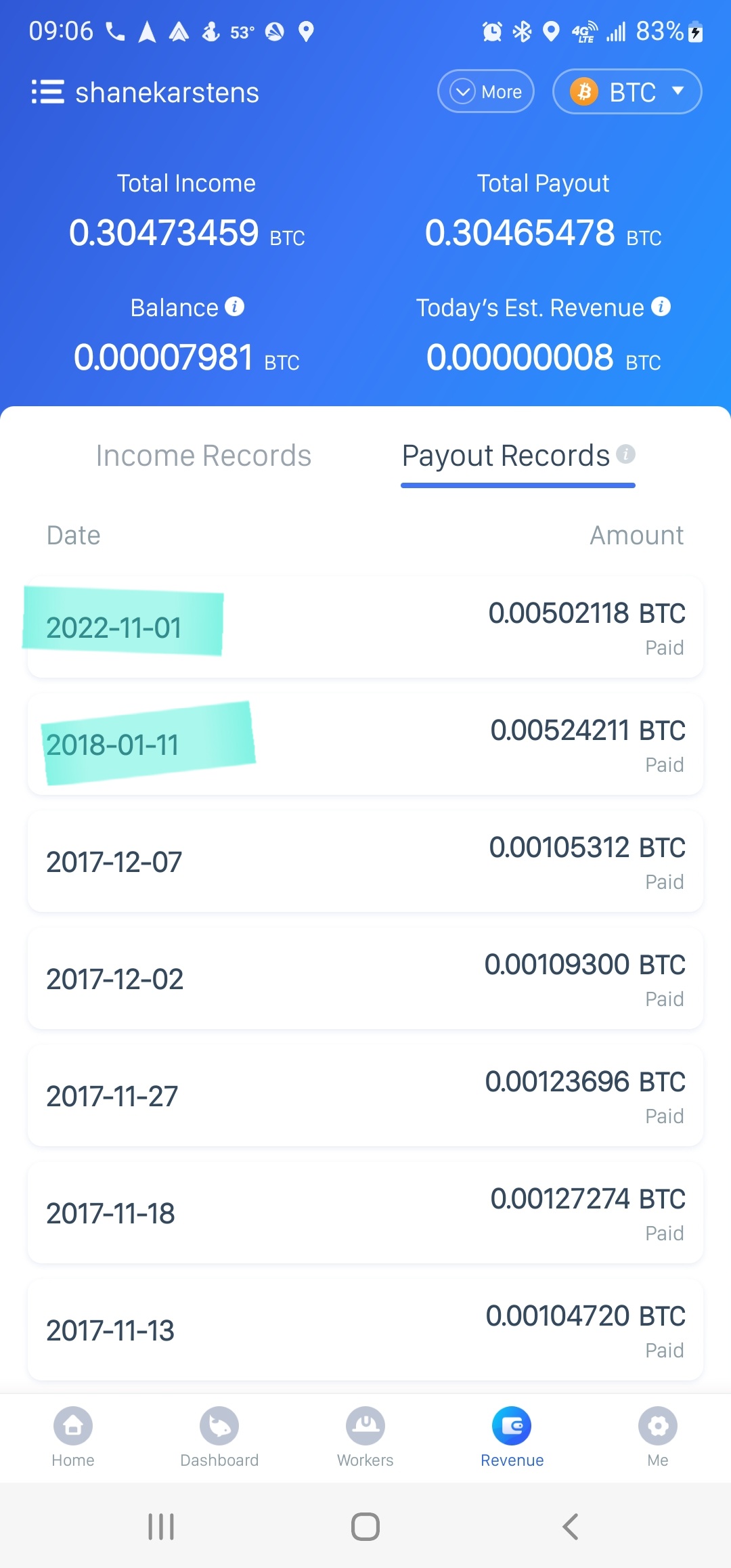View the 2017-12-07 payout record
The image size is (731, 1568).
pos(365,861)
